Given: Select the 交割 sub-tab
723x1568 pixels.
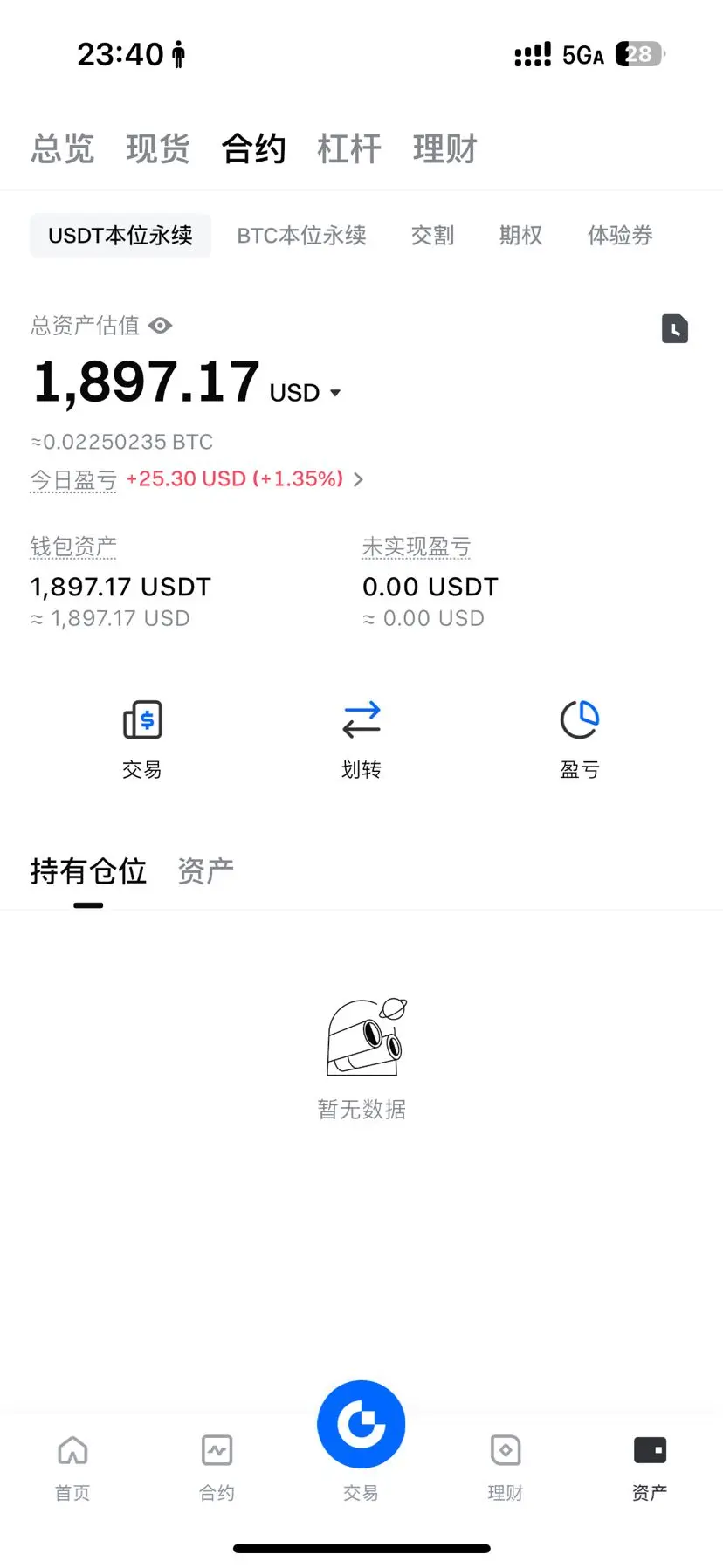Looking at the screenshot, I should pos(432,236).
